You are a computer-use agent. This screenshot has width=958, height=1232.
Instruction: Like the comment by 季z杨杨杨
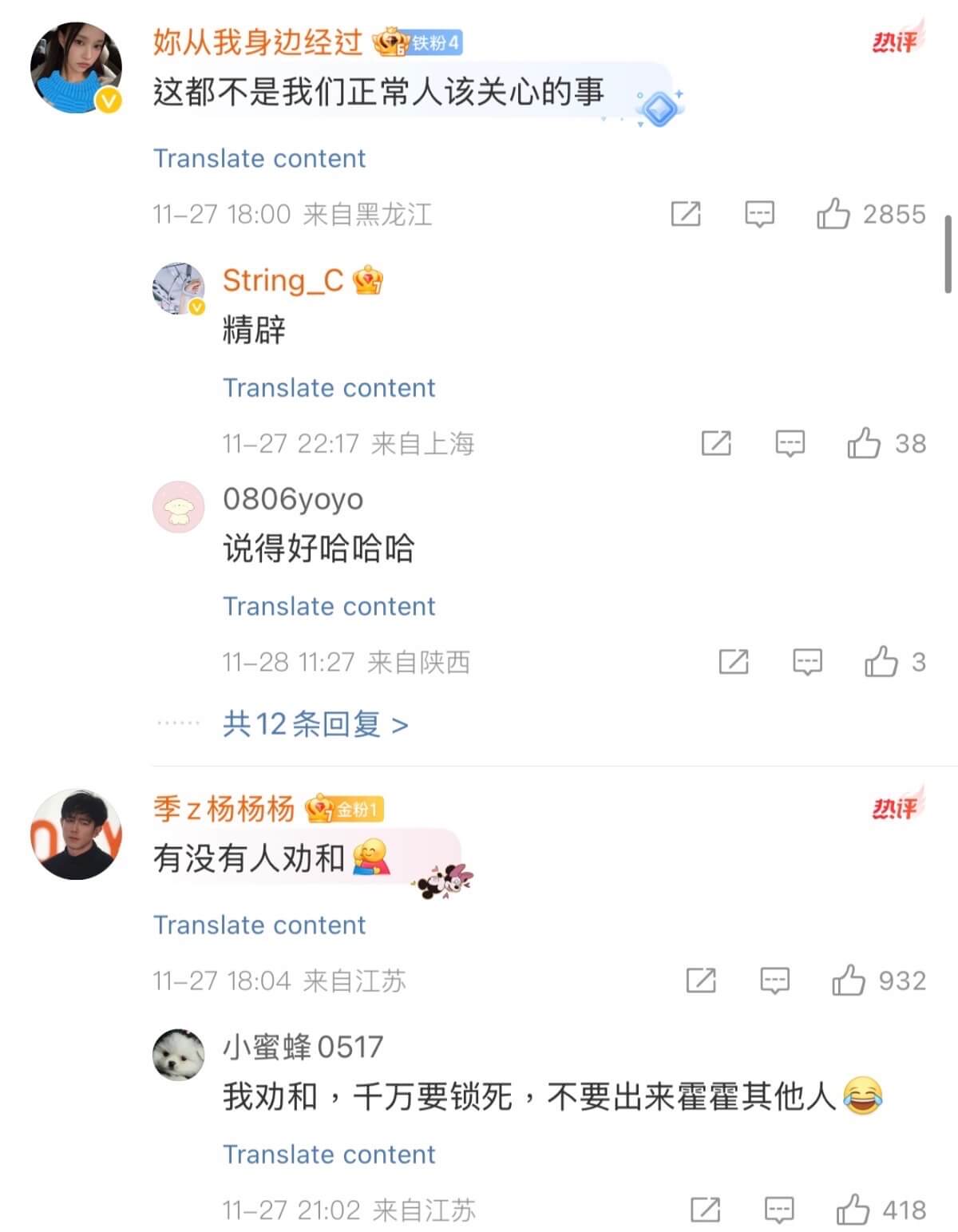point(849,980)
